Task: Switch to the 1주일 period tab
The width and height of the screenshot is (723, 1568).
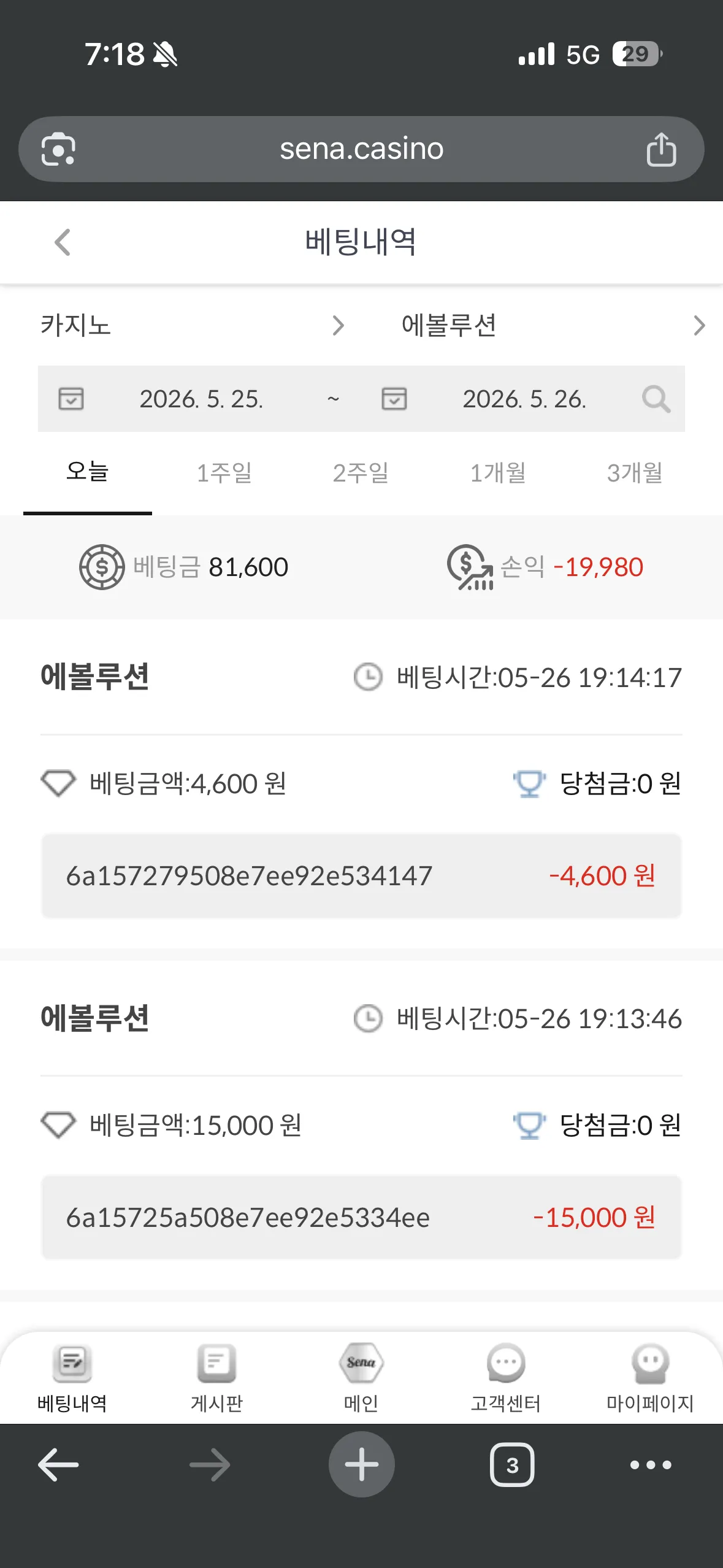Action: click(x=224, y=473)
